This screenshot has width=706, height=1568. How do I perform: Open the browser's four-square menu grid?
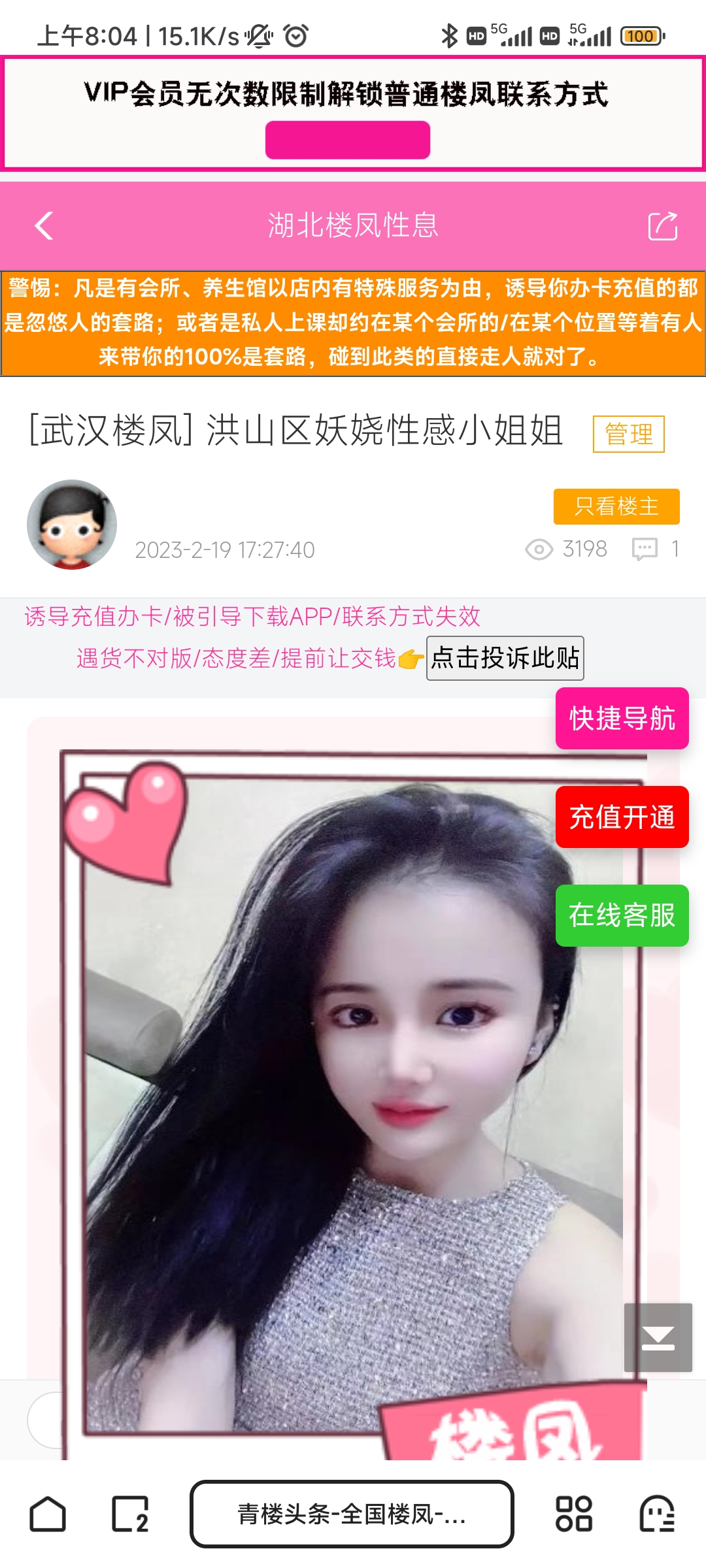coord(573,1514)
